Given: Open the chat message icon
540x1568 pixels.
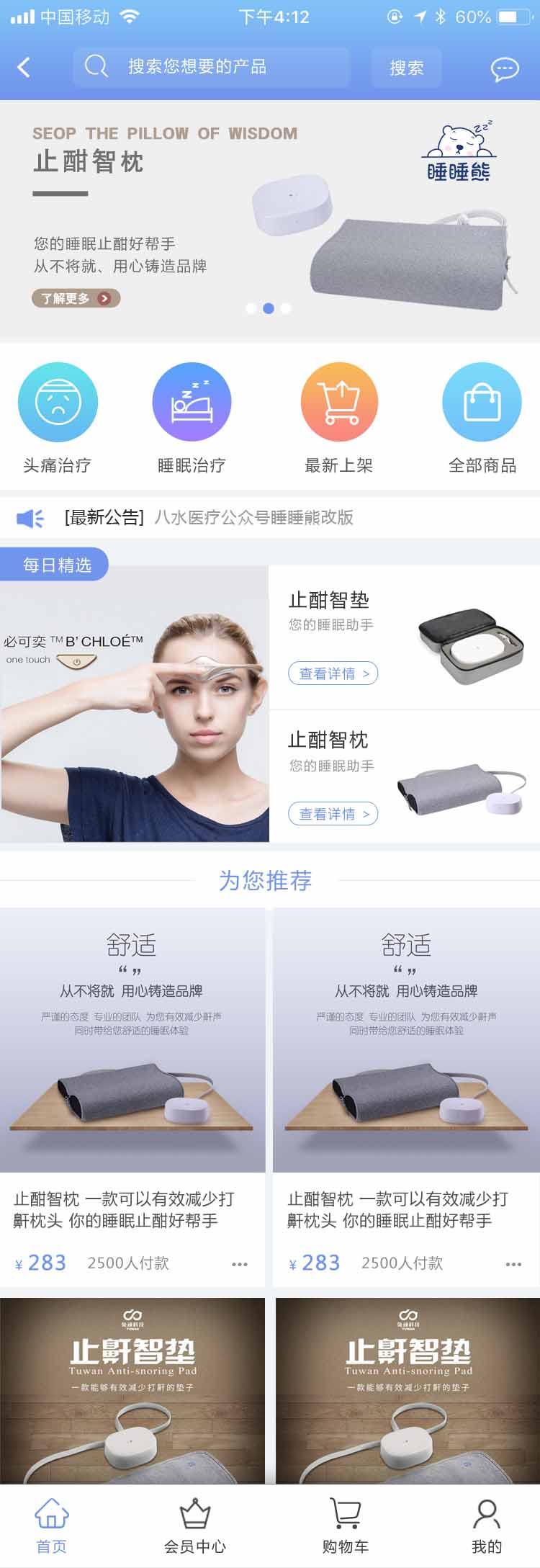Looking at the screenshot, I should pyautogui.click(x=504, y=69).
